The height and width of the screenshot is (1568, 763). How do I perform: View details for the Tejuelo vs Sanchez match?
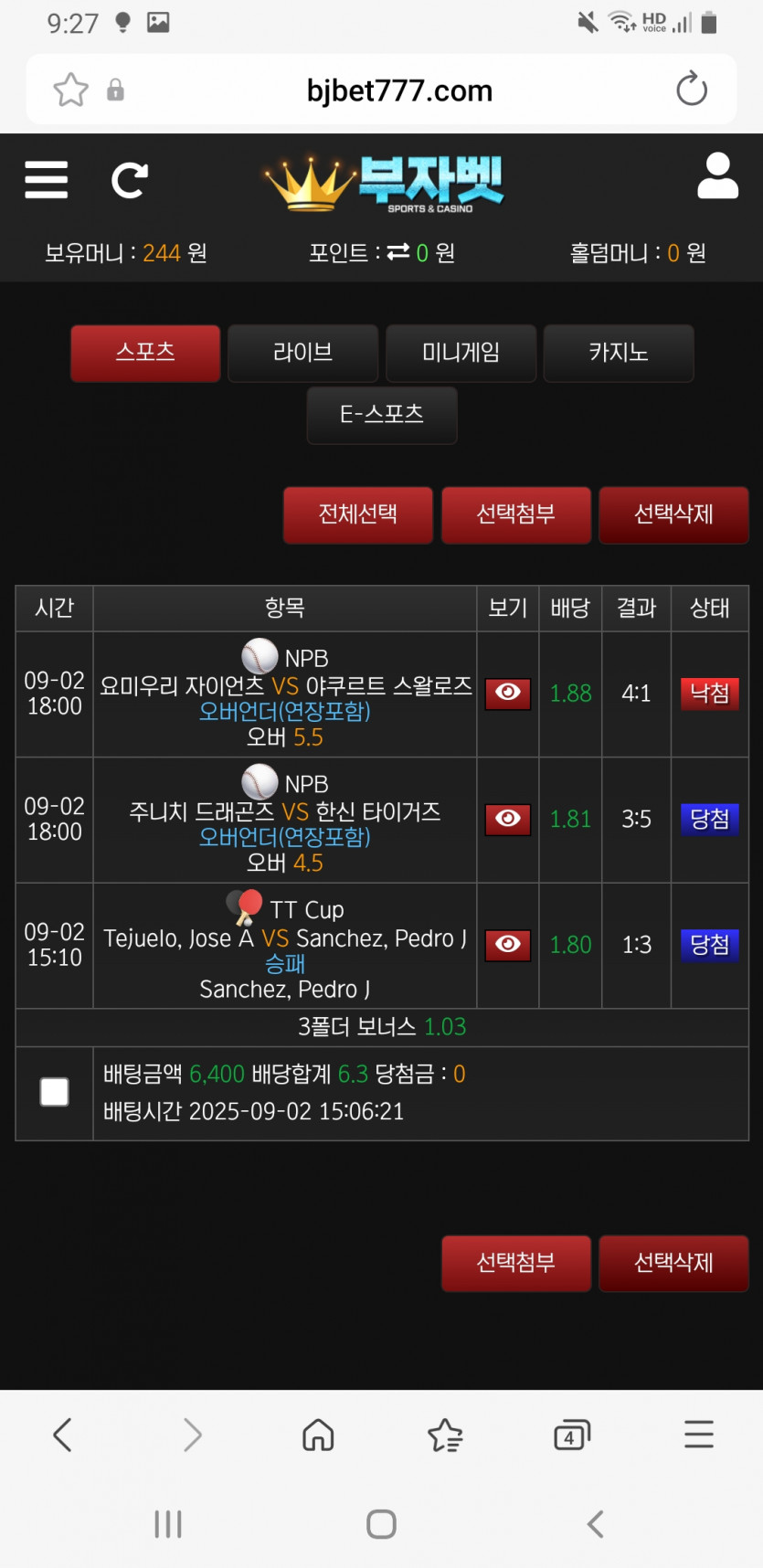pyautogui.click(x=508, y=945)
